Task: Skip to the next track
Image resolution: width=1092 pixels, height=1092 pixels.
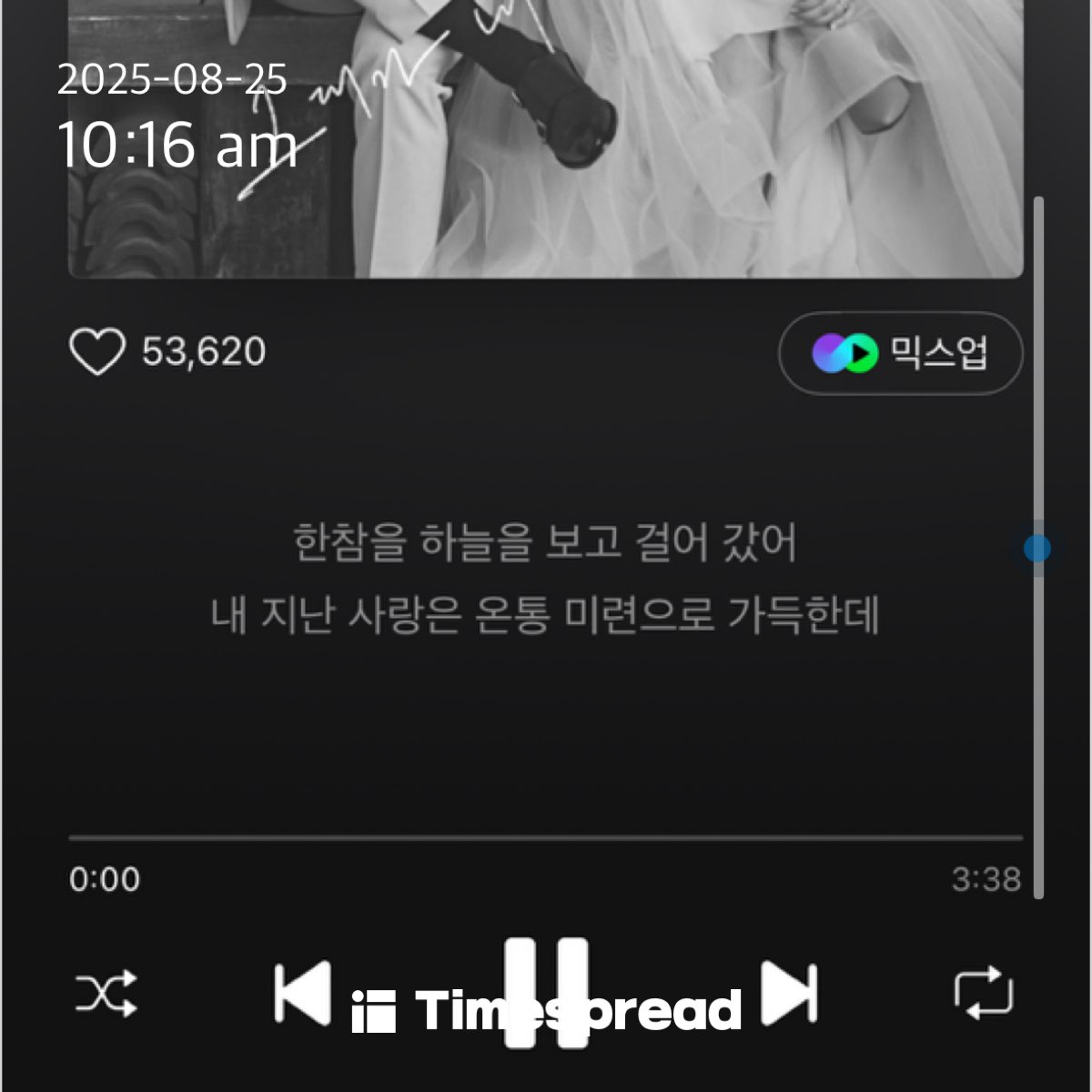Action: [788, 992]
